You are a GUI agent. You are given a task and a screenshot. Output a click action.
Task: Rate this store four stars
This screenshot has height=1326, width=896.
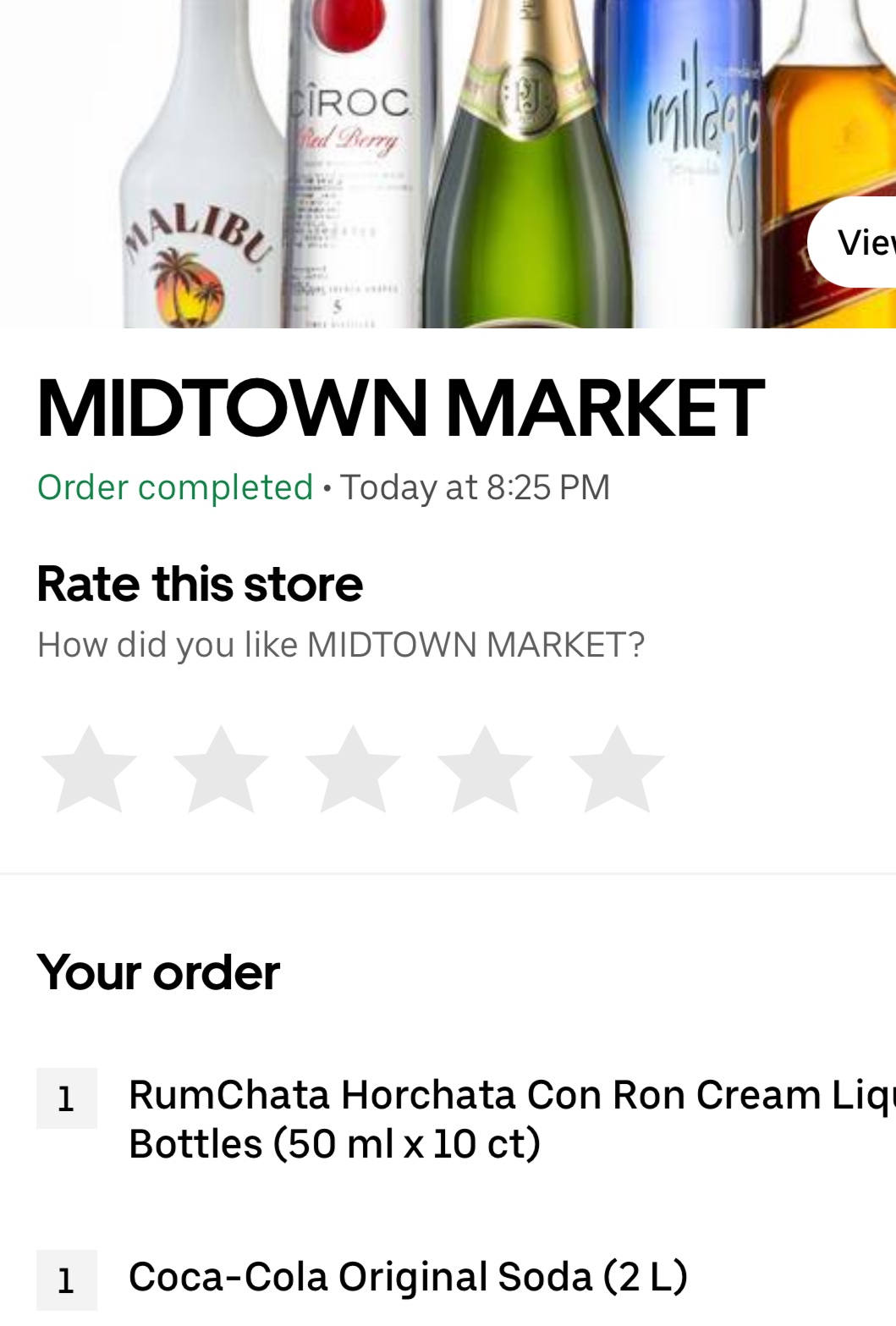pos(485,770)
